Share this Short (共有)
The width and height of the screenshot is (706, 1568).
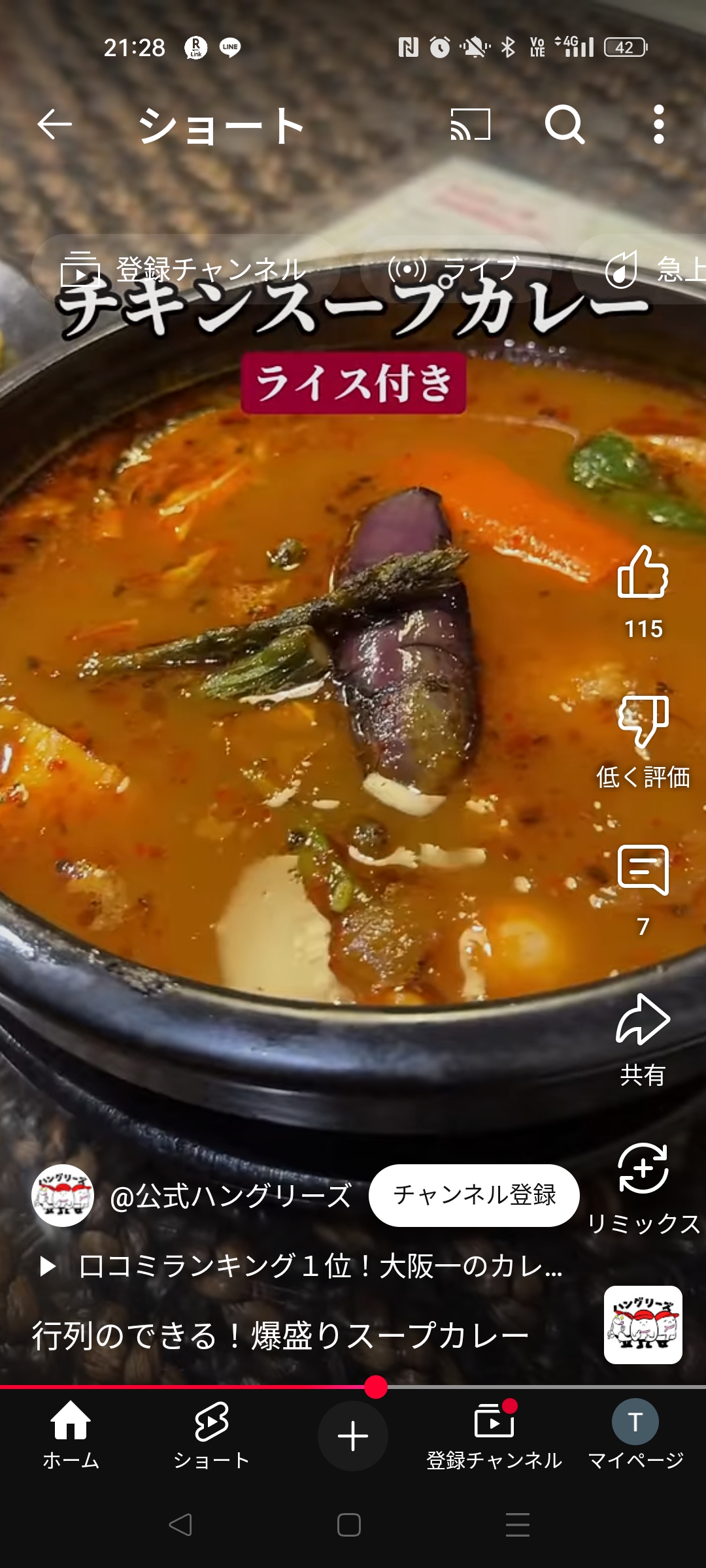[x=643, y=1021]
